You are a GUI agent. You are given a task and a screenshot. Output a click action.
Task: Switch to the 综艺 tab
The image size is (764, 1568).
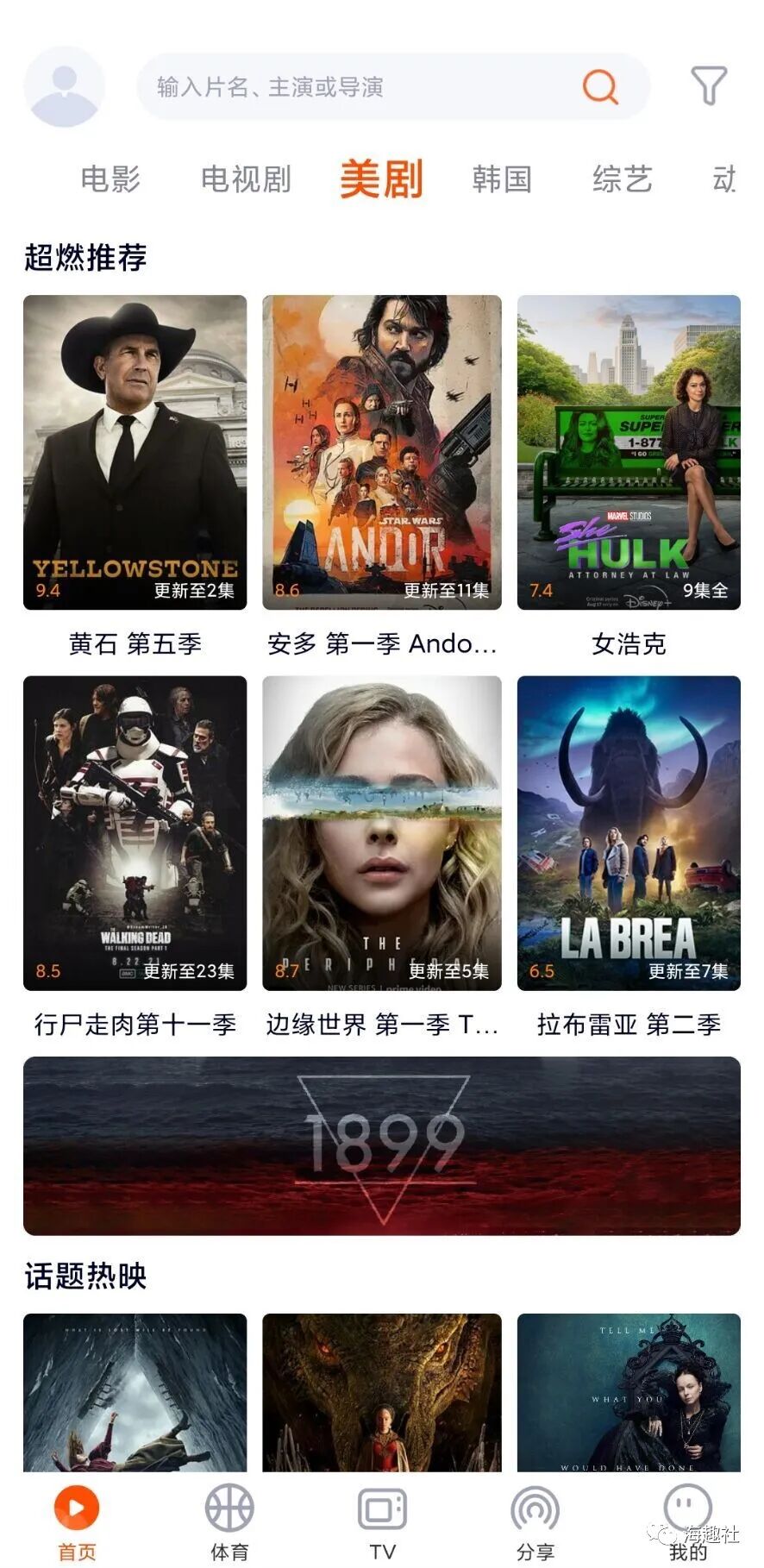pyautogui.click(x=621, y=179)
